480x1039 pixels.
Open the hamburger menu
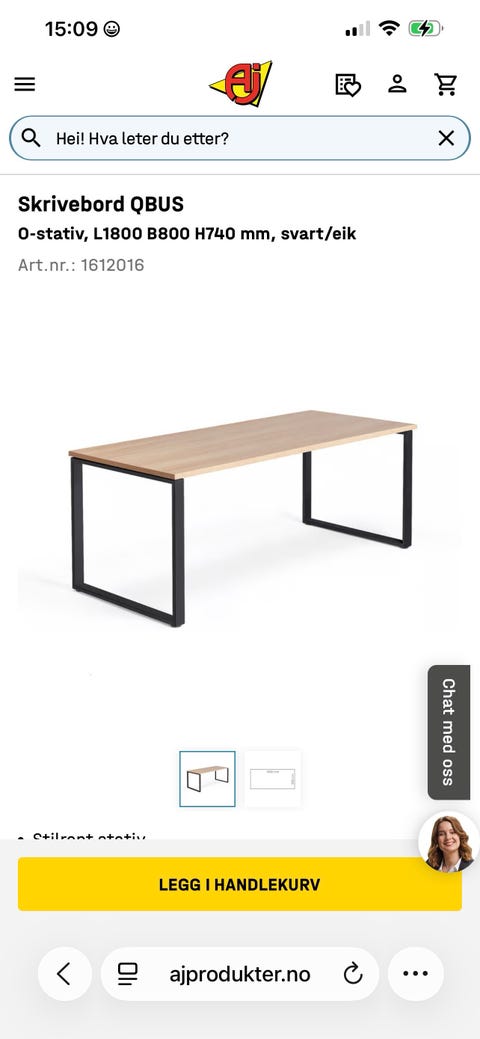(x=25, y=84)
